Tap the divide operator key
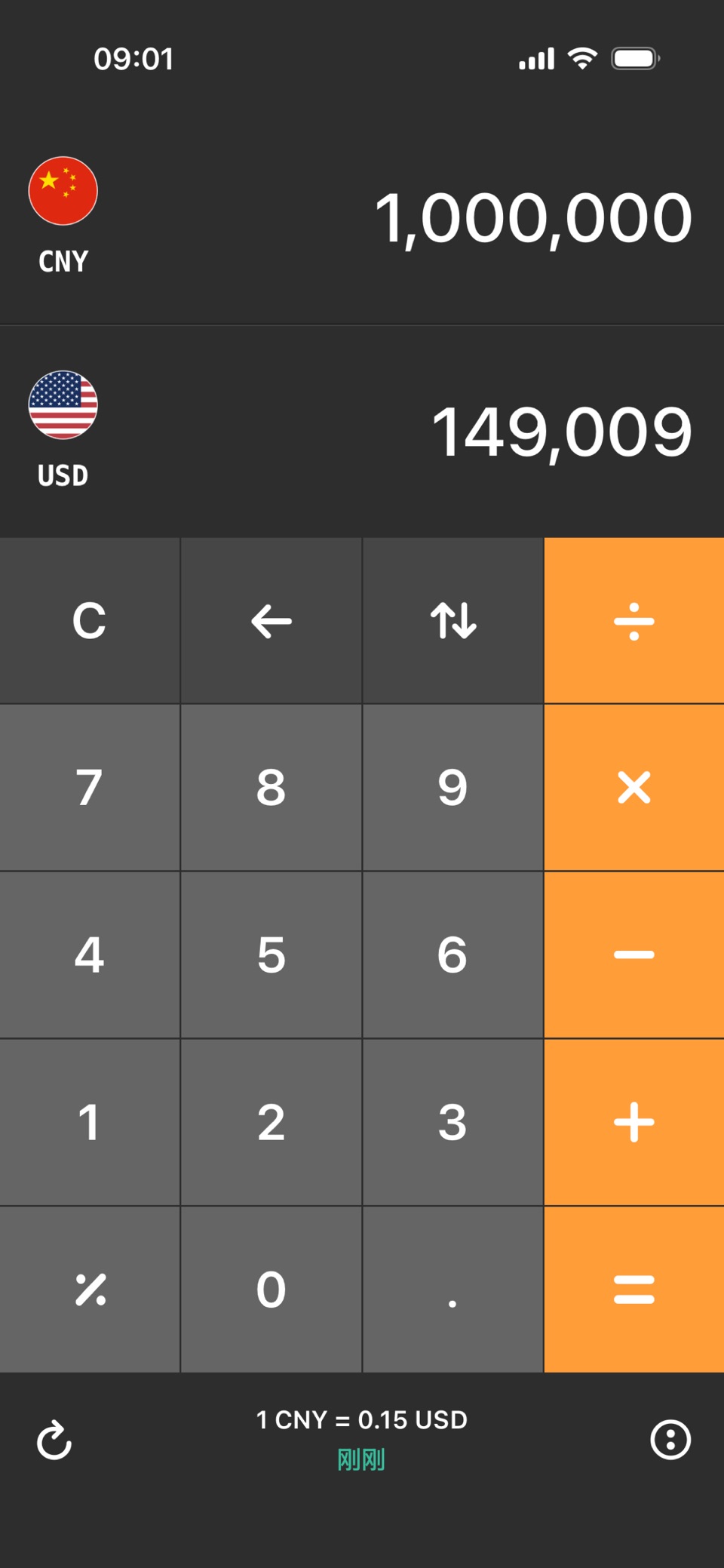 point(634,621)
